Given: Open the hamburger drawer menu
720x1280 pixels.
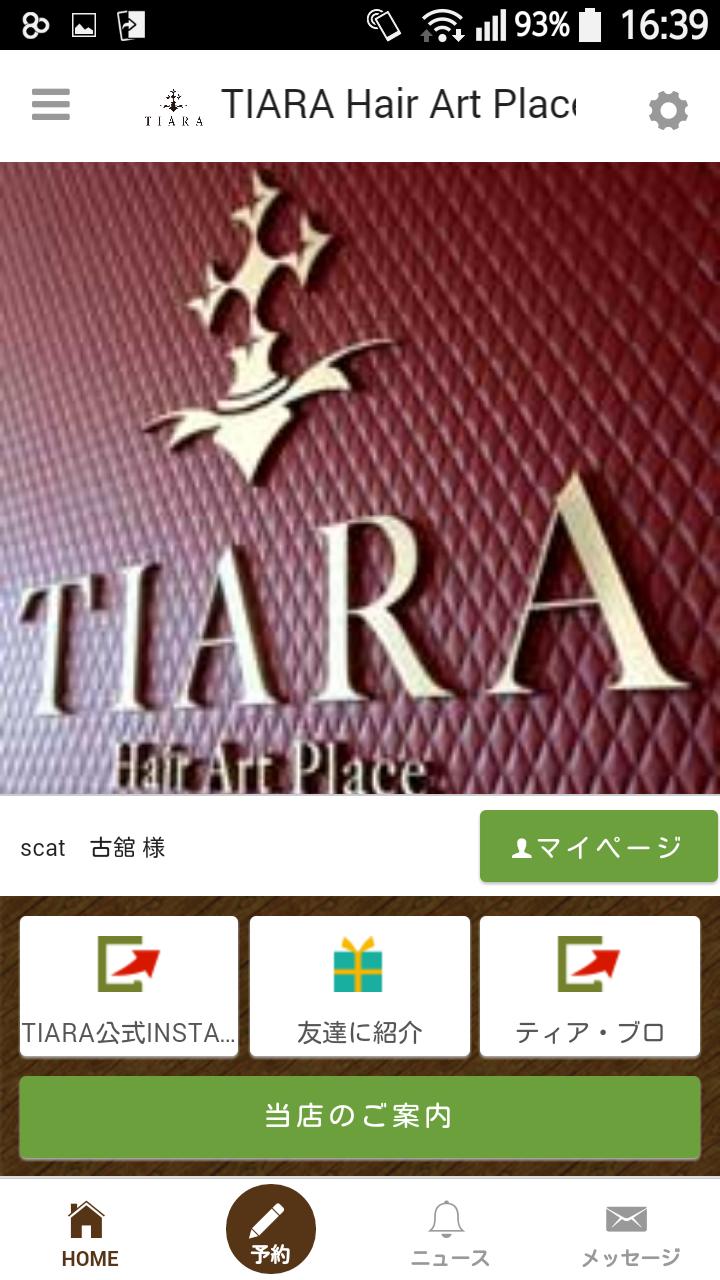Looking at the screenshot, I should click(x=50, y=105).
